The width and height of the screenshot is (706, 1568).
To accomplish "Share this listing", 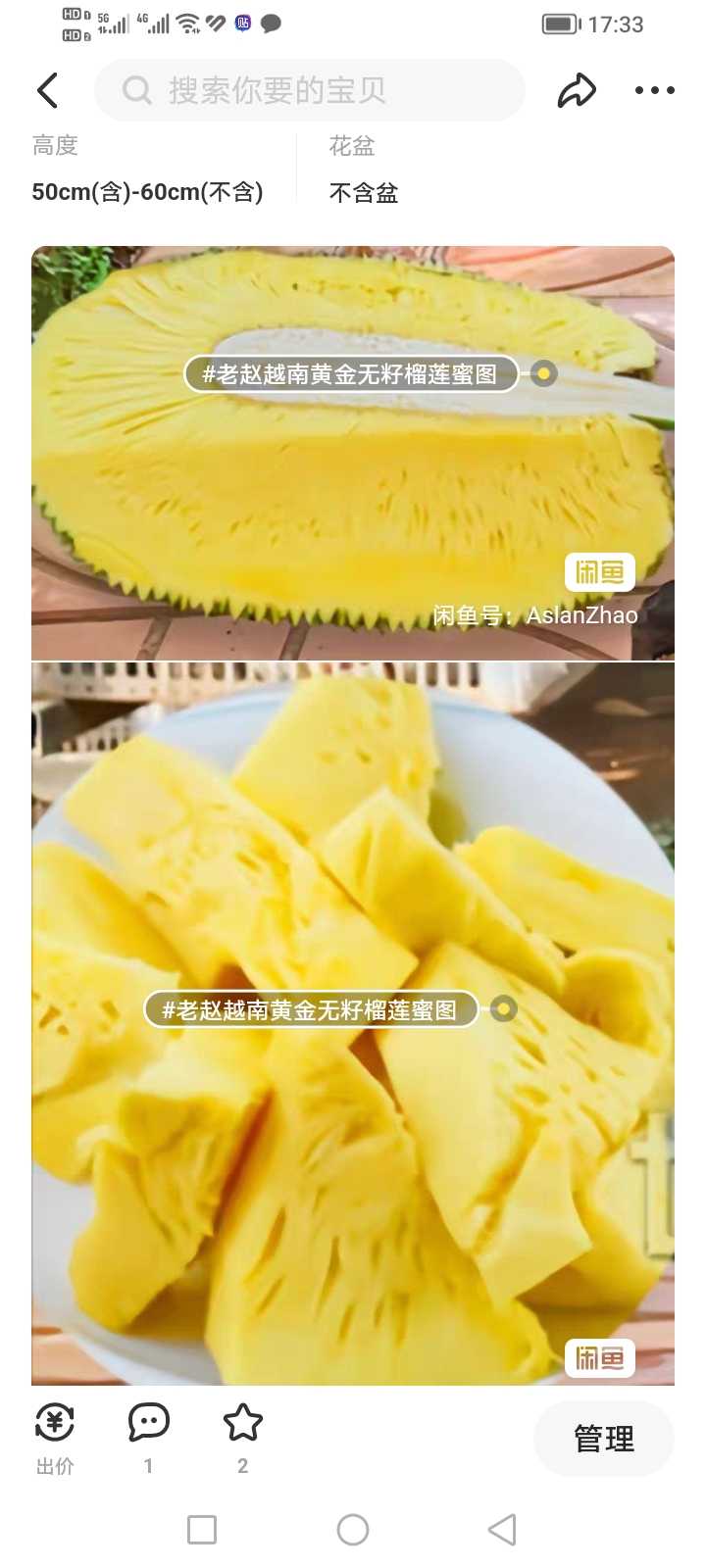I will tap(577, 90).
